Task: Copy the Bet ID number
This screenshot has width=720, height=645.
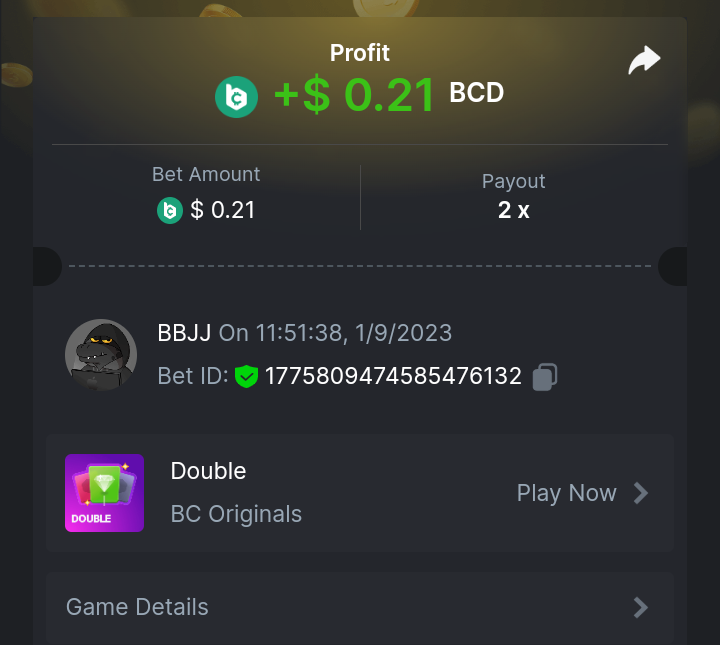Action: pos(544,377)
